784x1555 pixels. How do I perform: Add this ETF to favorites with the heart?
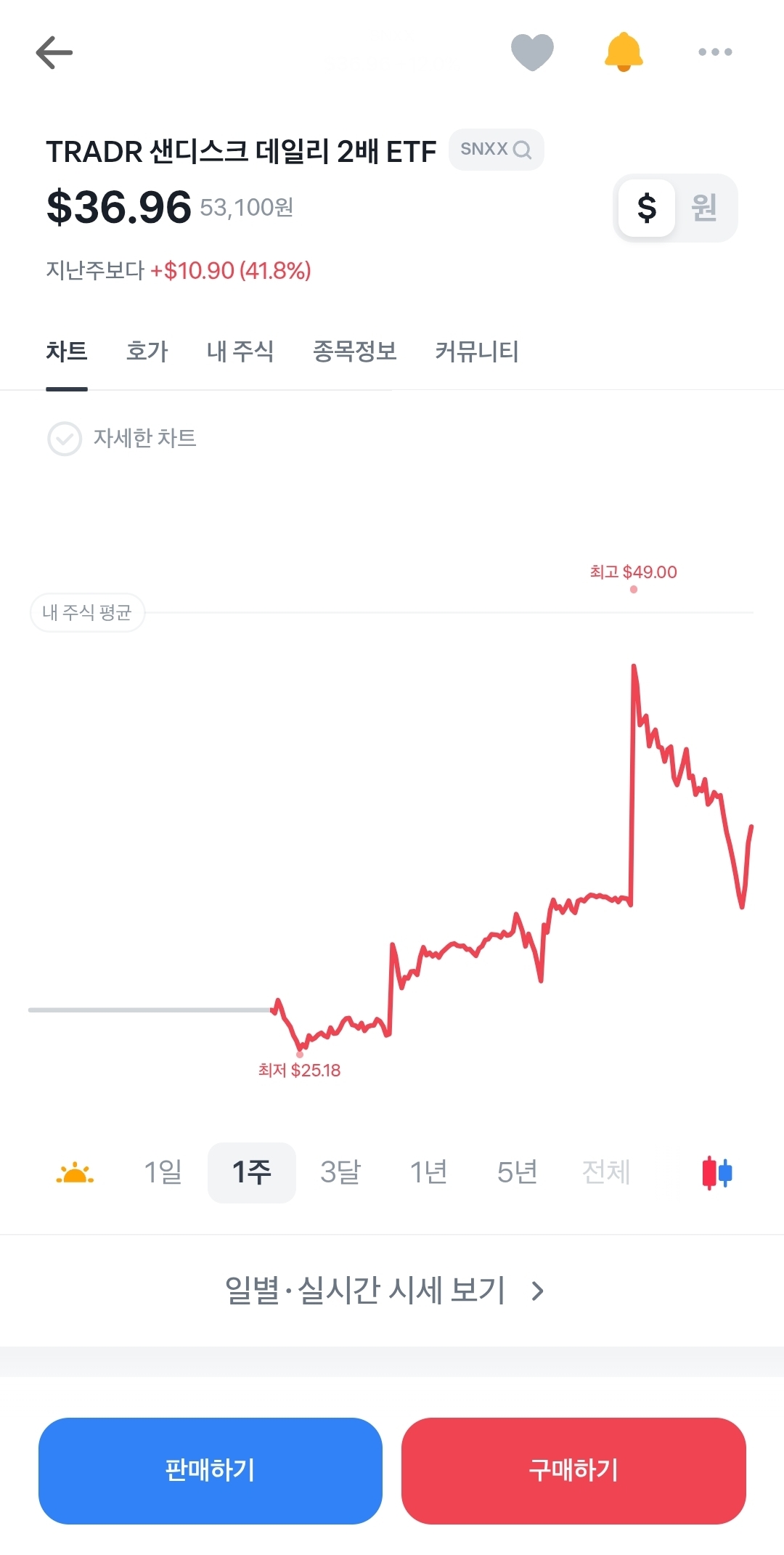pyautogui.click(x=532, y=52)
